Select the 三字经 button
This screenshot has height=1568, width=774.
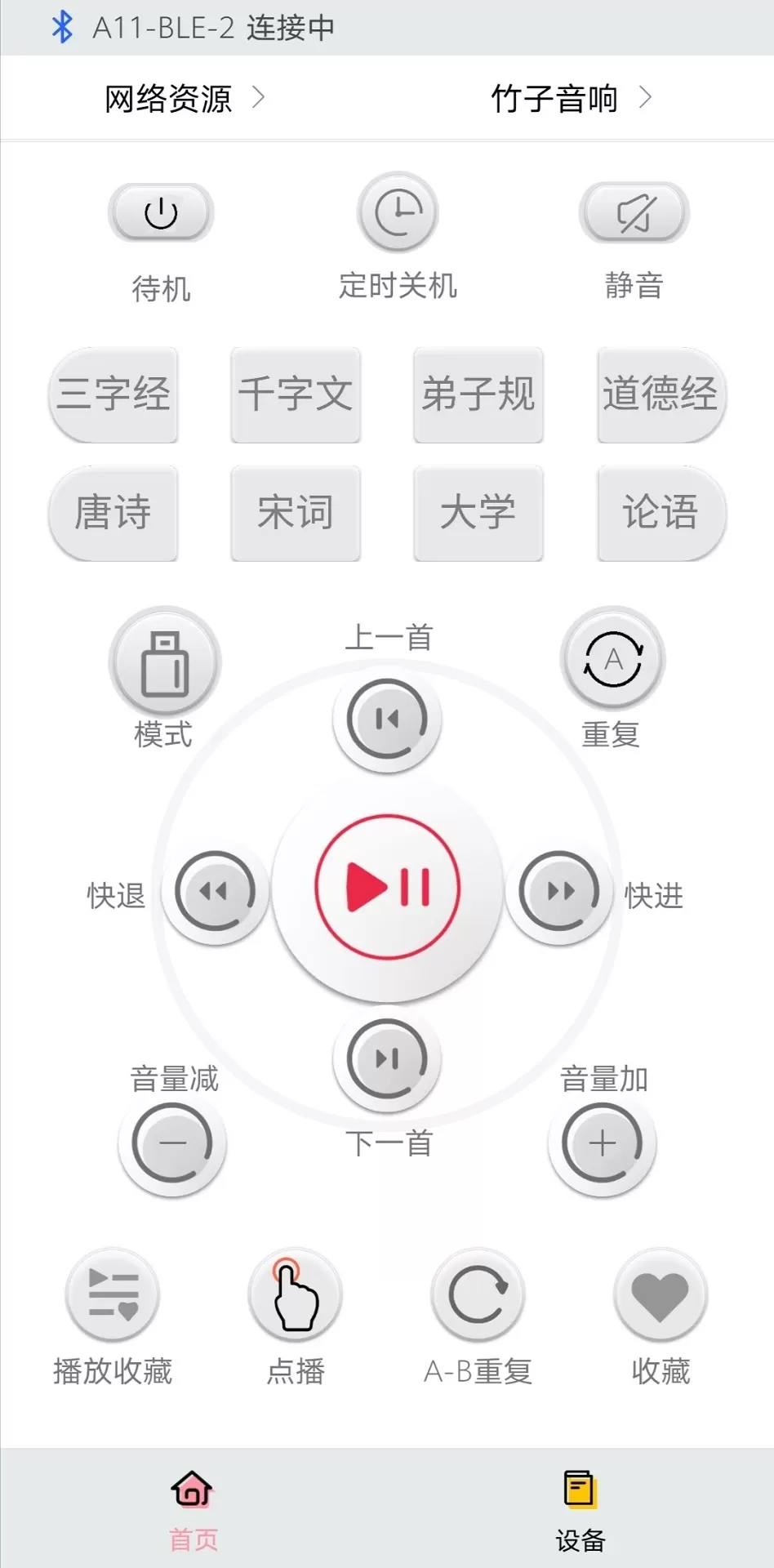click(x=113, y=394)
